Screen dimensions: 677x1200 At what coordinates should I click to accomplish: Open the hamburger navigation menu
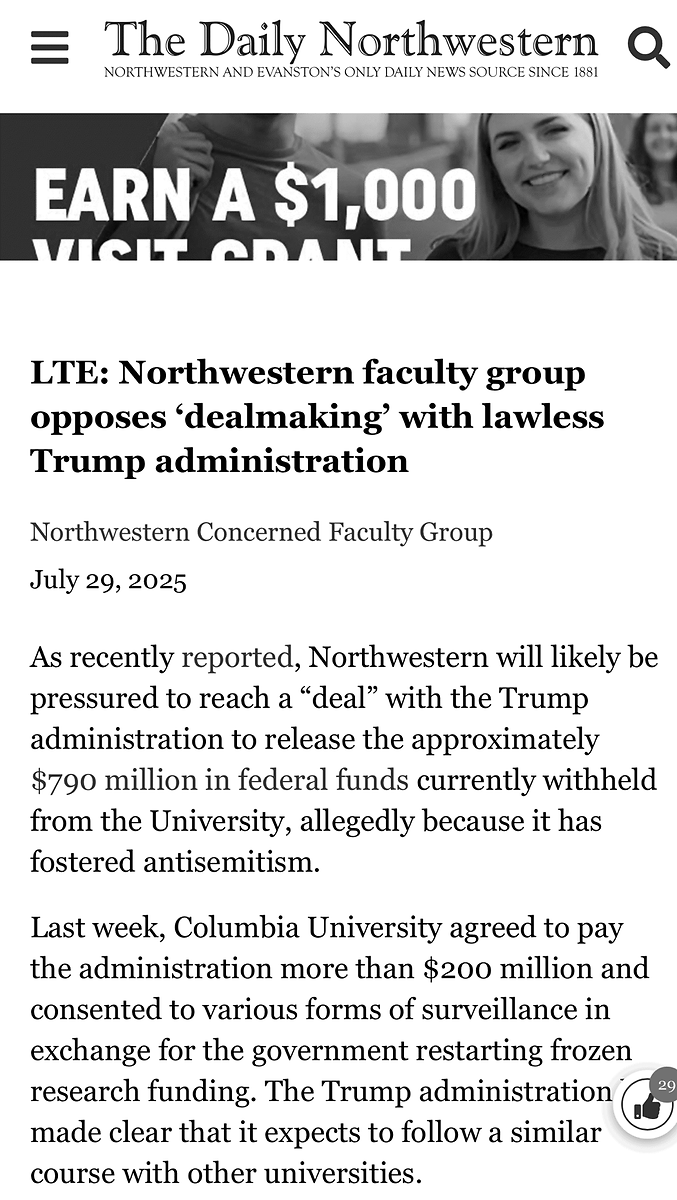49,47
